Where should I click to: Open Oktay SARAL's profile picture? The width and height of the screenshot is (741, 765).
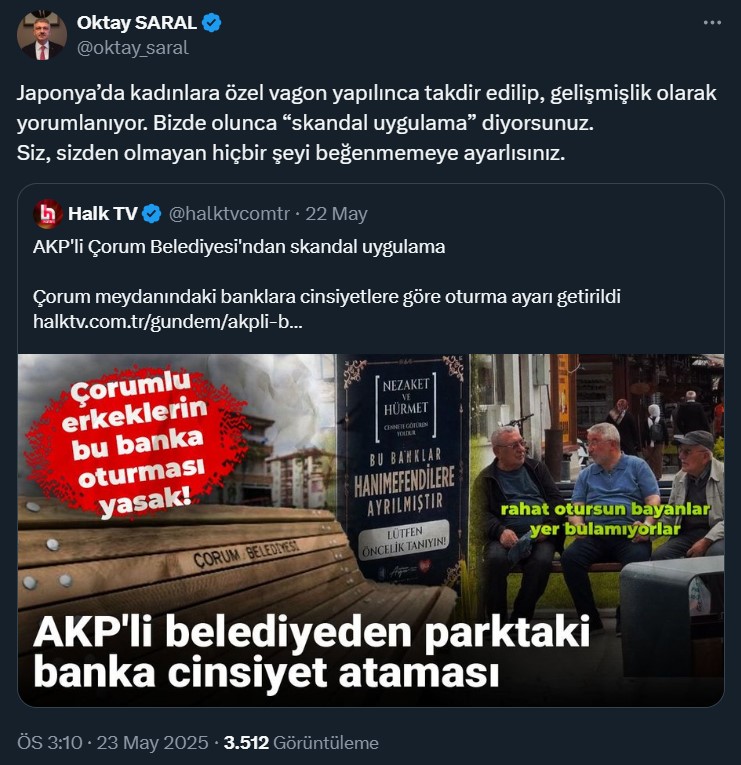tap(42, 35)
